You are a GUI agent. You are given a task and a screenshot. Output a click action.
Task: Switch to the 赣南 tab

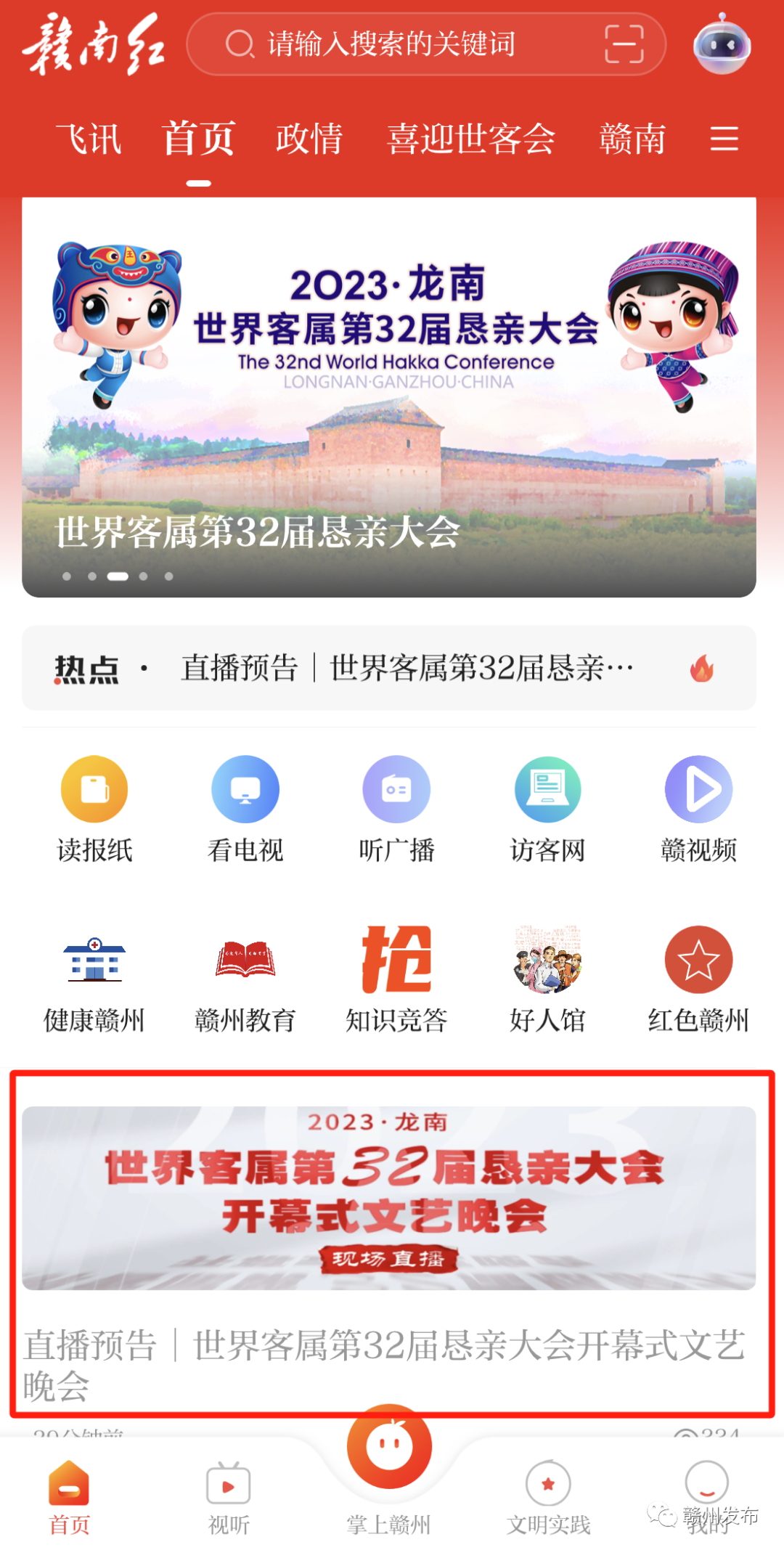632,139
